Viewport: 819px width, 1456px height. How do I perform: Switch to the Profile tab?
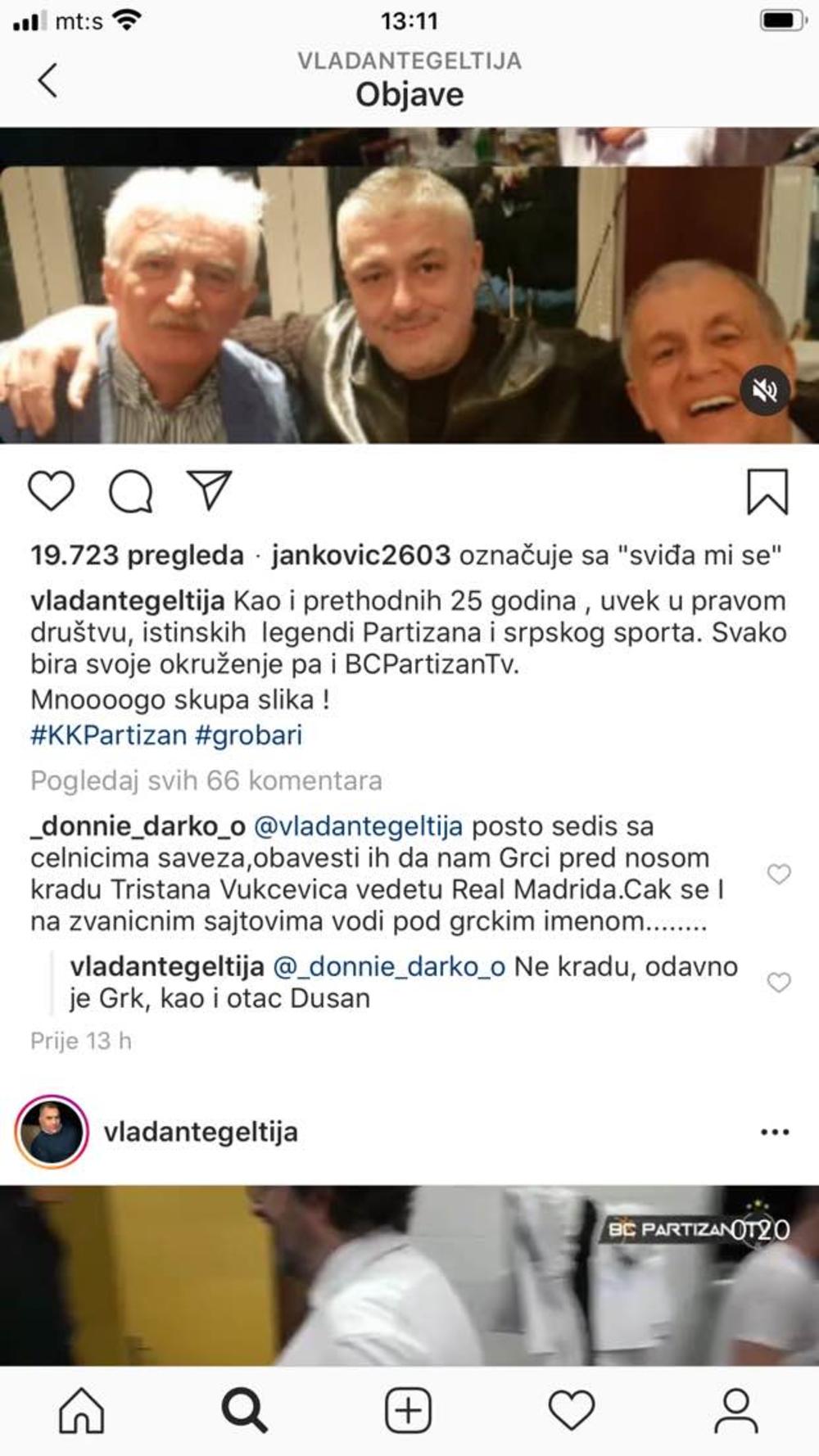point(736,1410)
